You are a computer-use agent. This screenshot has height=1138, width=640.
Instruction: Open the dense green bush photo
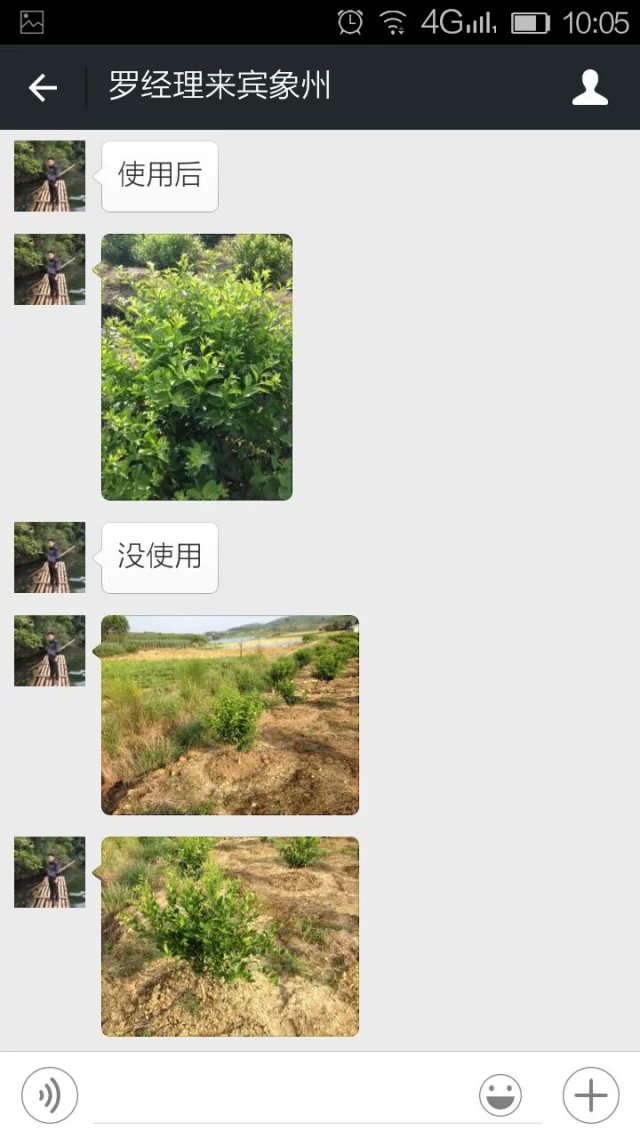pyautogui.click(x=197, y=367)
